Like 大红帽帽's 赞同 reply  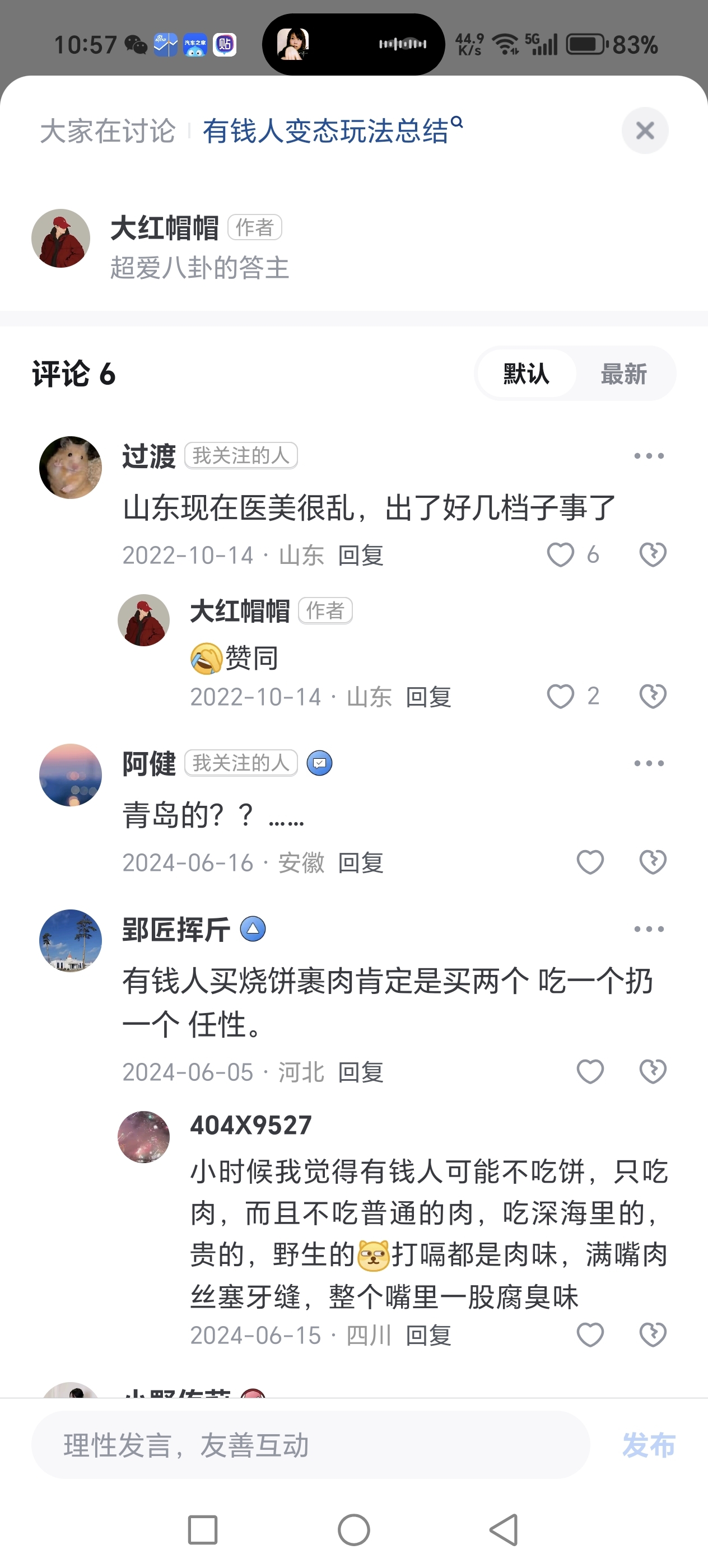[561, 696]
